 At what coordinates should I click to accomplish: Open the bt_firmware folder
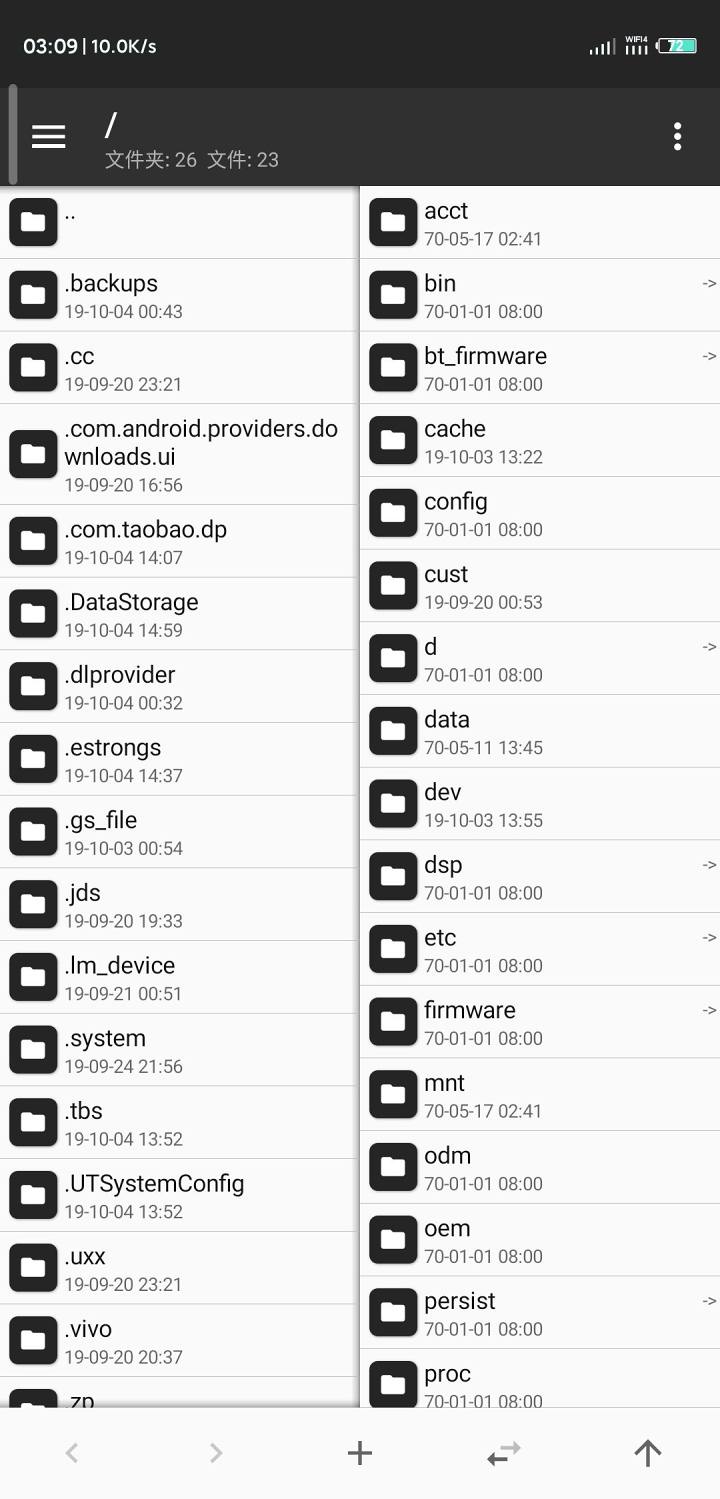[540, 368]
